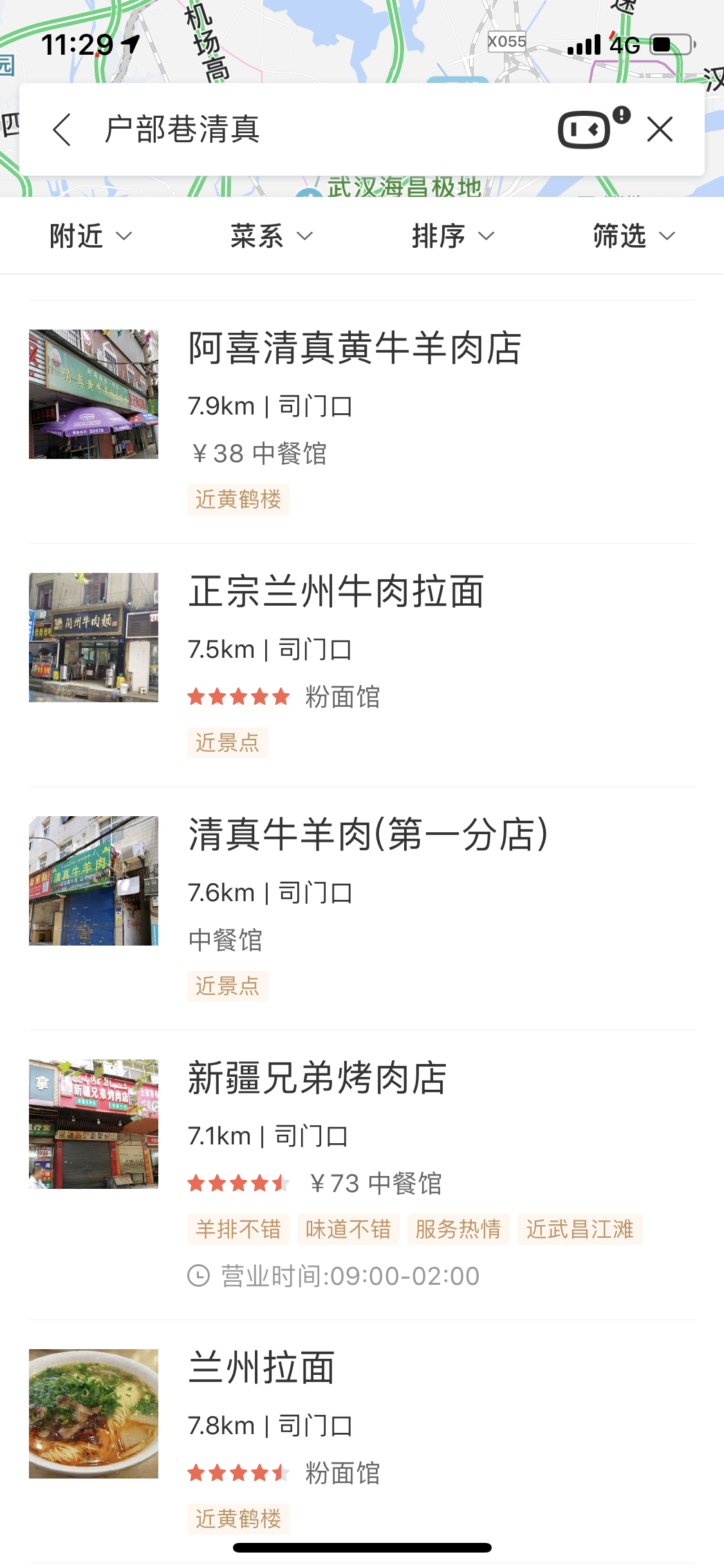Choose the 兰州拉面 restaurant
Screen dimensions: 724x1568
click(261, 1368)
